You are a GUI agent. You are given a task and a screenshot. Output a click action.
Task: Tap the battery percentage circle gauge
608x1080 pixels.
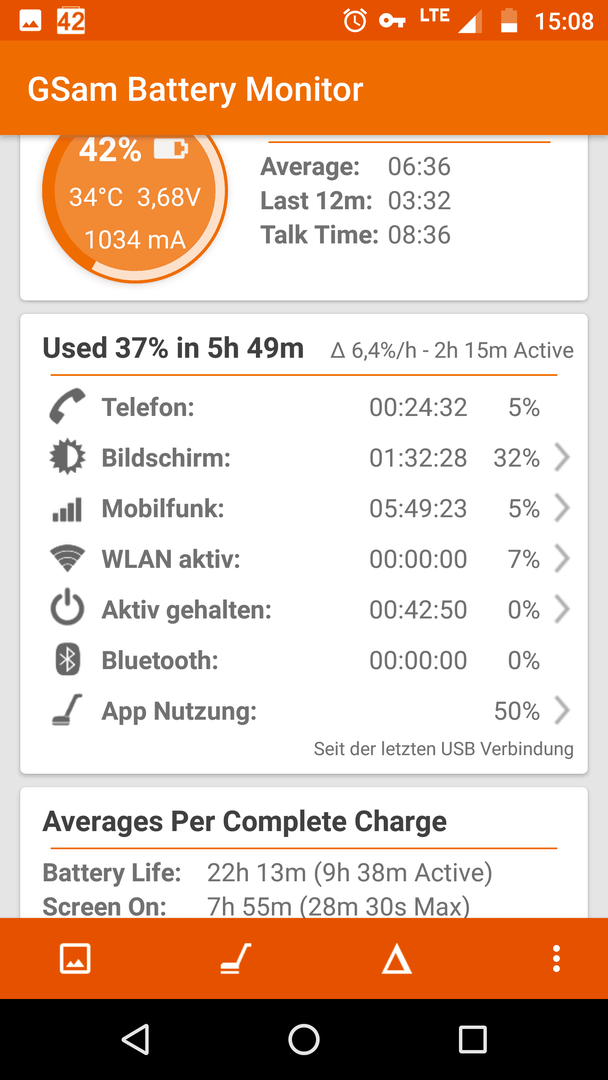click(x=135, y=191)
